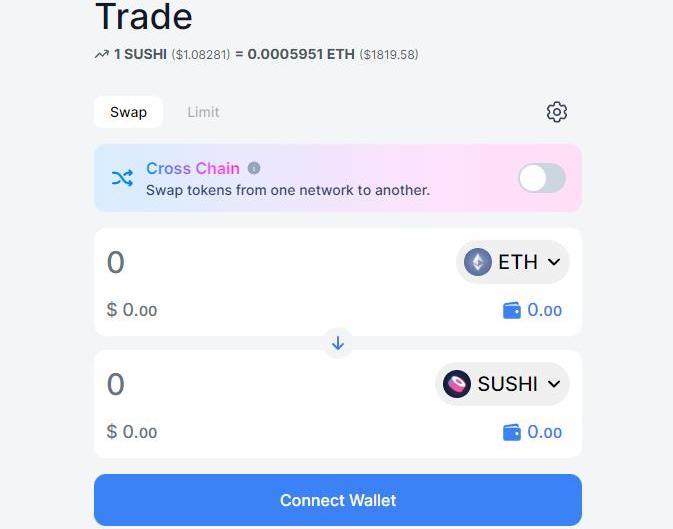This screenshot has width=673, height=529.
Task: Open the ETH token dropdown
Action: coord(513,262)
